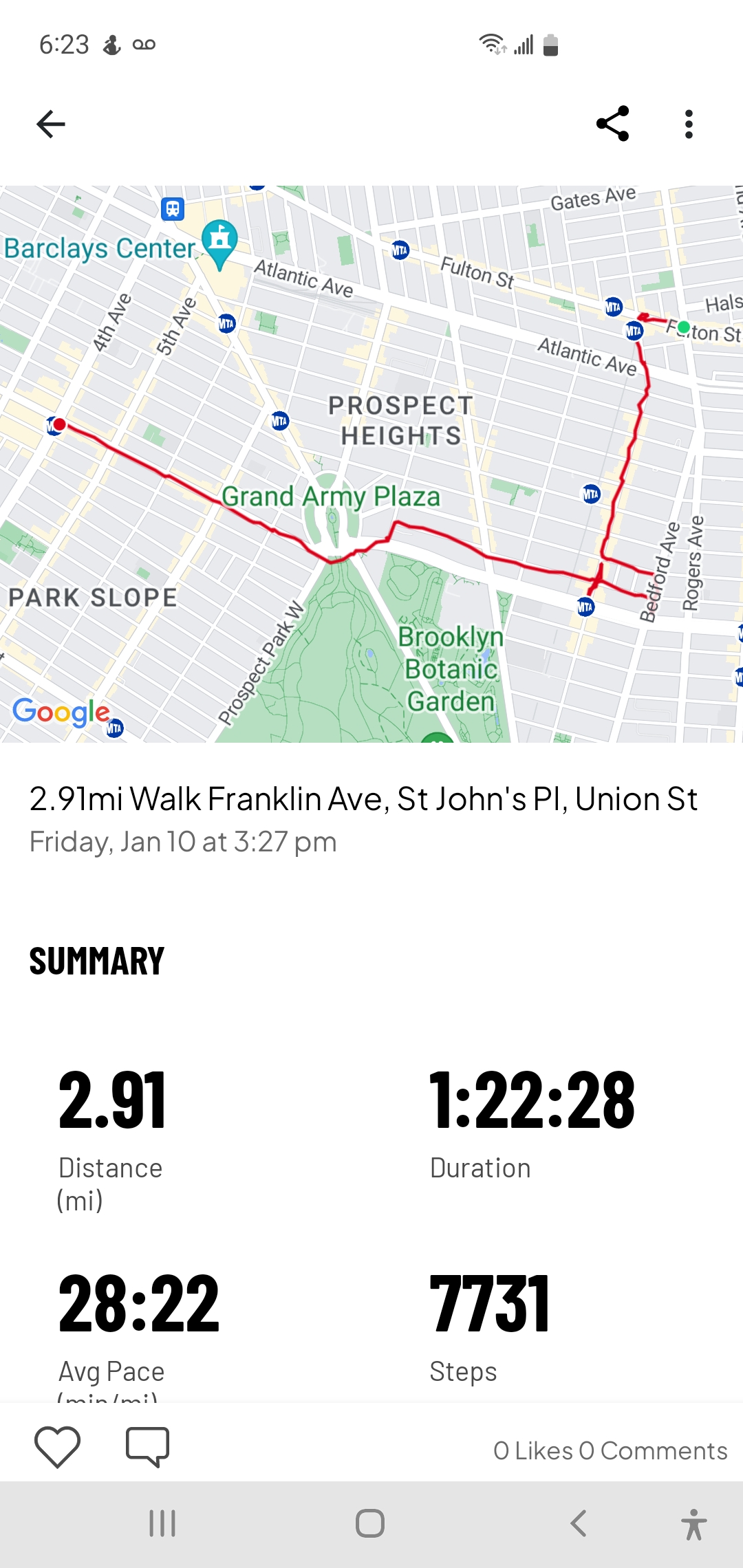Go to the home screen via navigation bar
The width and height of the screenshot is (743, 1568).
pos(370,1523)
